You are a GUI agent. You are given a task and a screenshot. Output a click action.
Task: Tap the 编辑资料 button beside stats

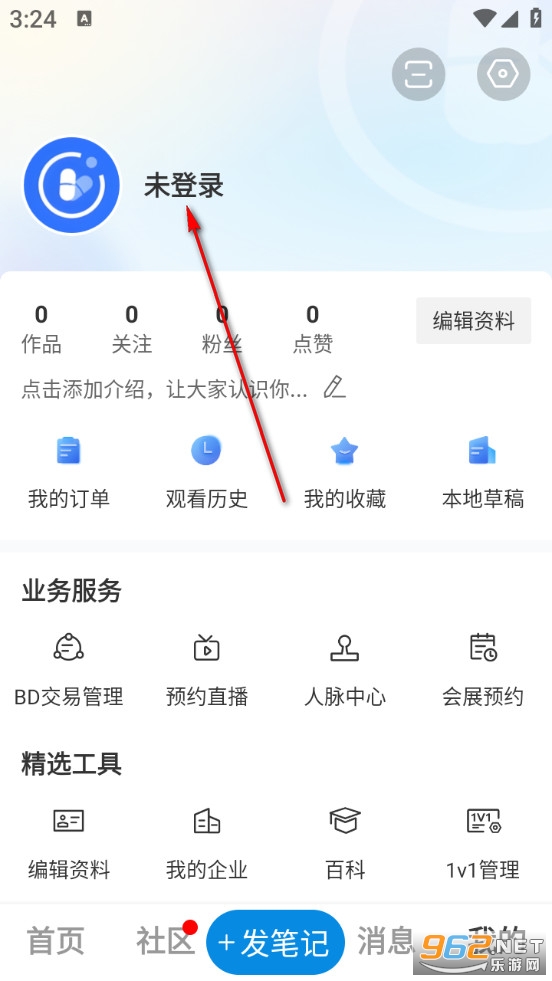click(x=474, y=321)
